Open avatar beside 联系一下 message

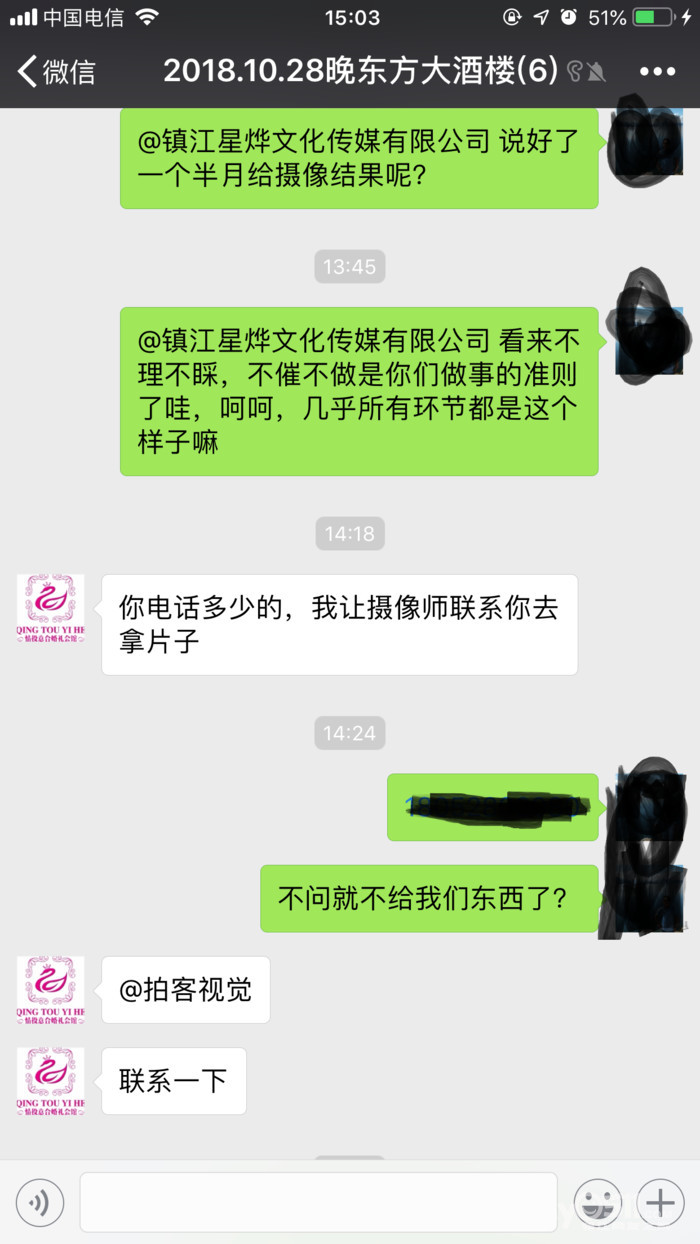point(50,1081)
